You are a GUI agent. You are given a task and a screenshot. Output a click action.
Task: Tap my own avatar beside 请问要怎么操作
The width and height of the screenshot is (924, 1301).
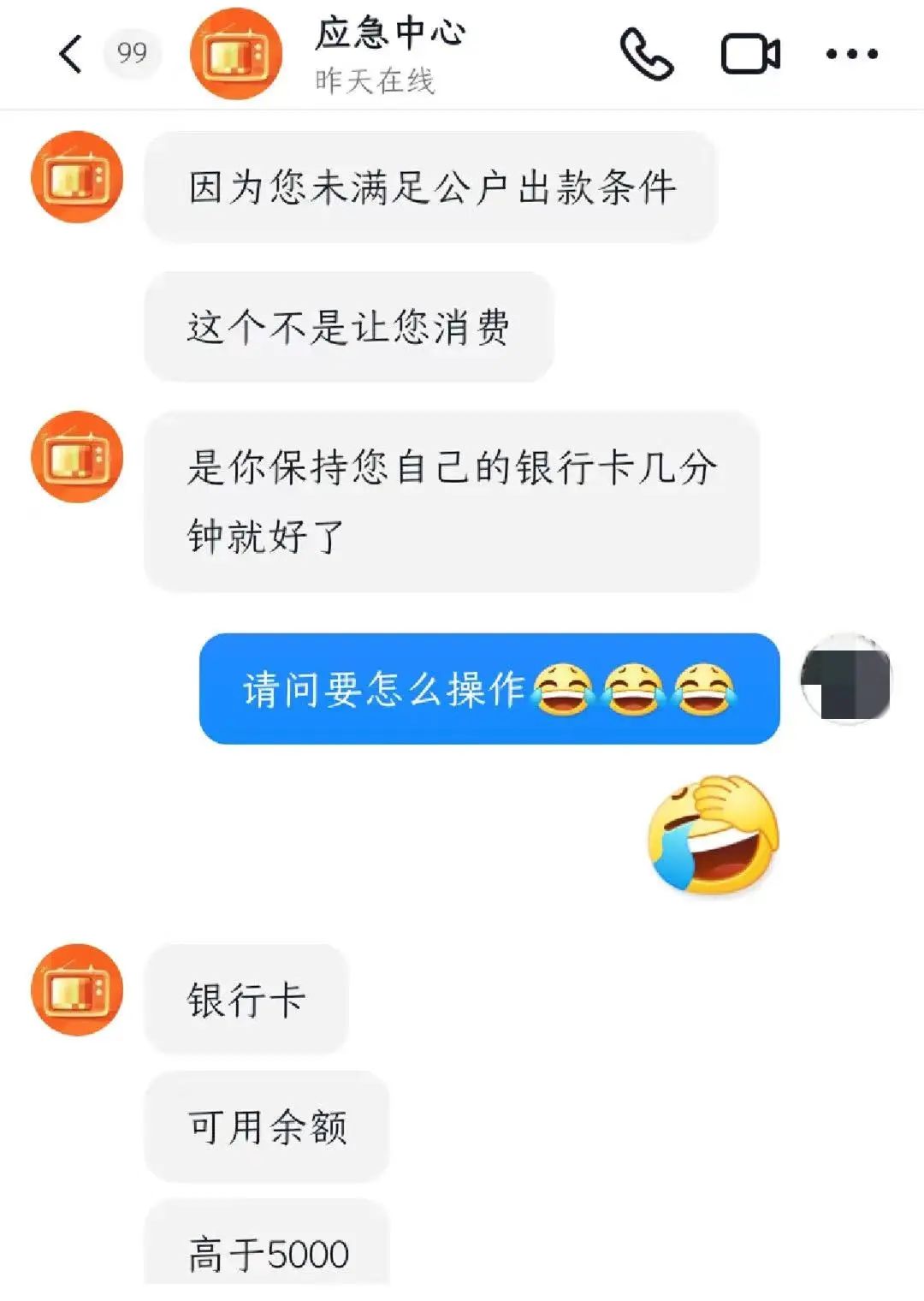click(845, 680)
